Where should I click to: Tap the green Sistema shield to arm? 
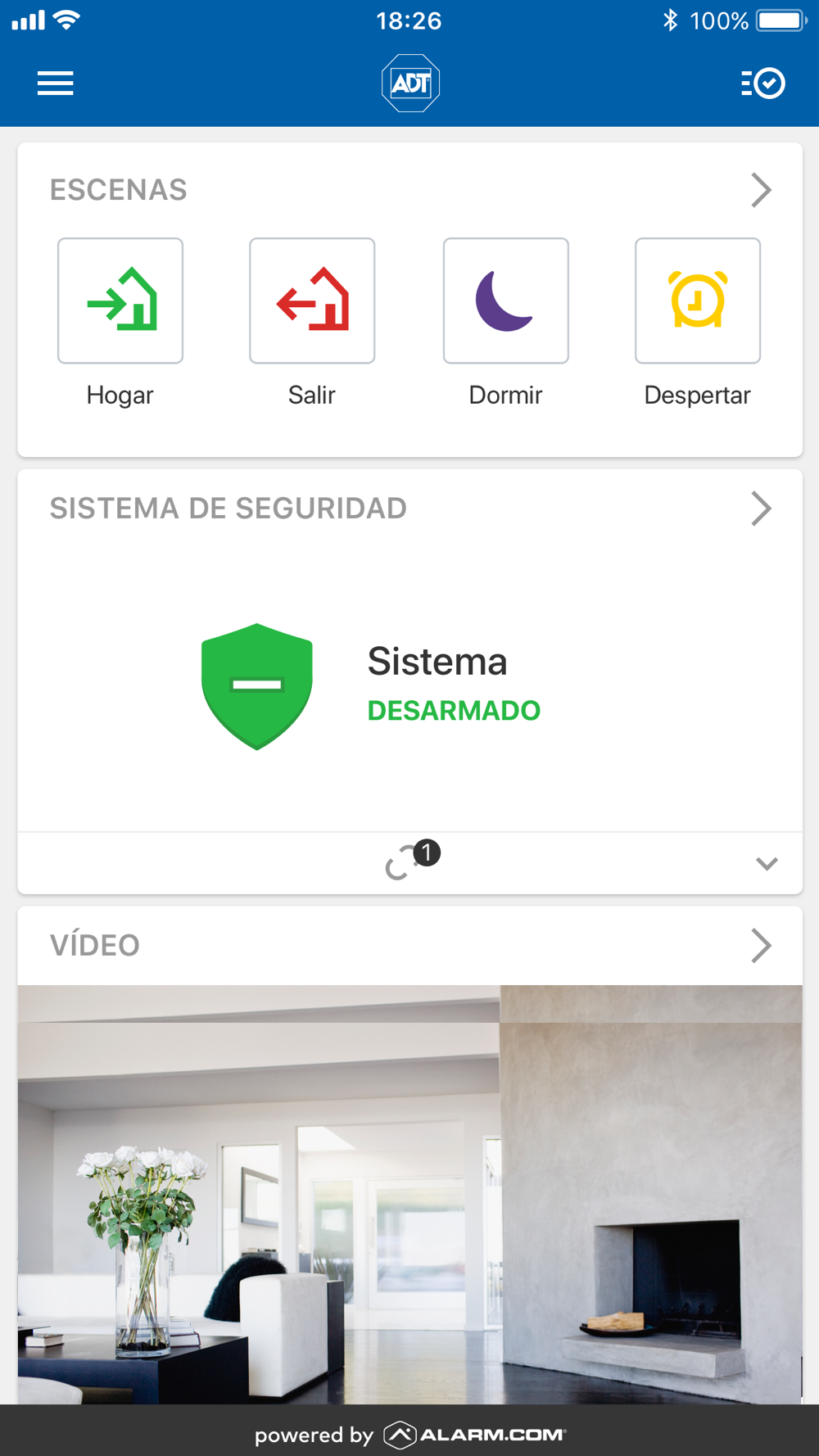pyautogui.click(x=257, y=686)
